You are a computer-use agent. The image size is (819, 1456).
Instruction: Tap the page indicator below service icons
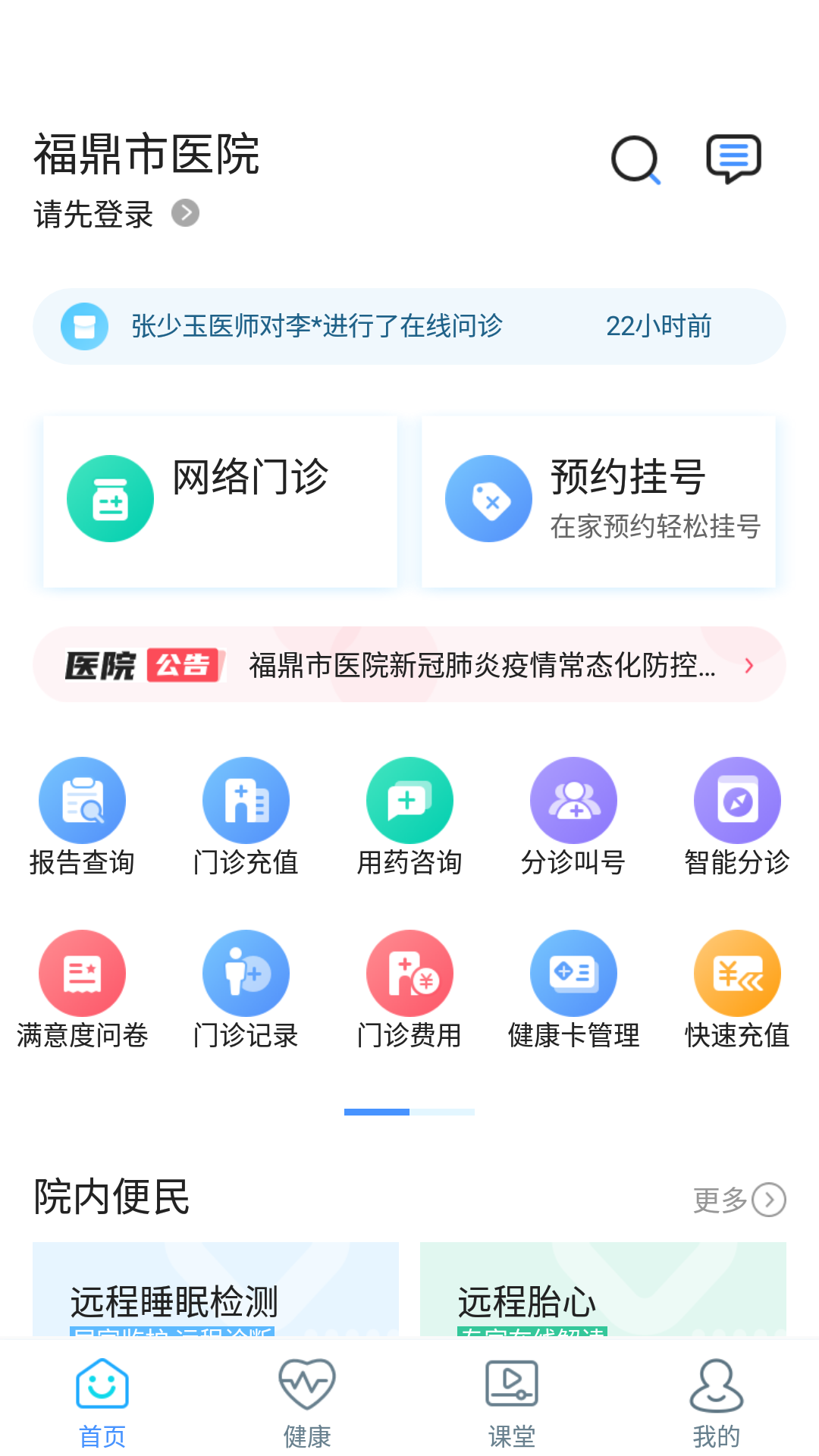click(409, 1112)
